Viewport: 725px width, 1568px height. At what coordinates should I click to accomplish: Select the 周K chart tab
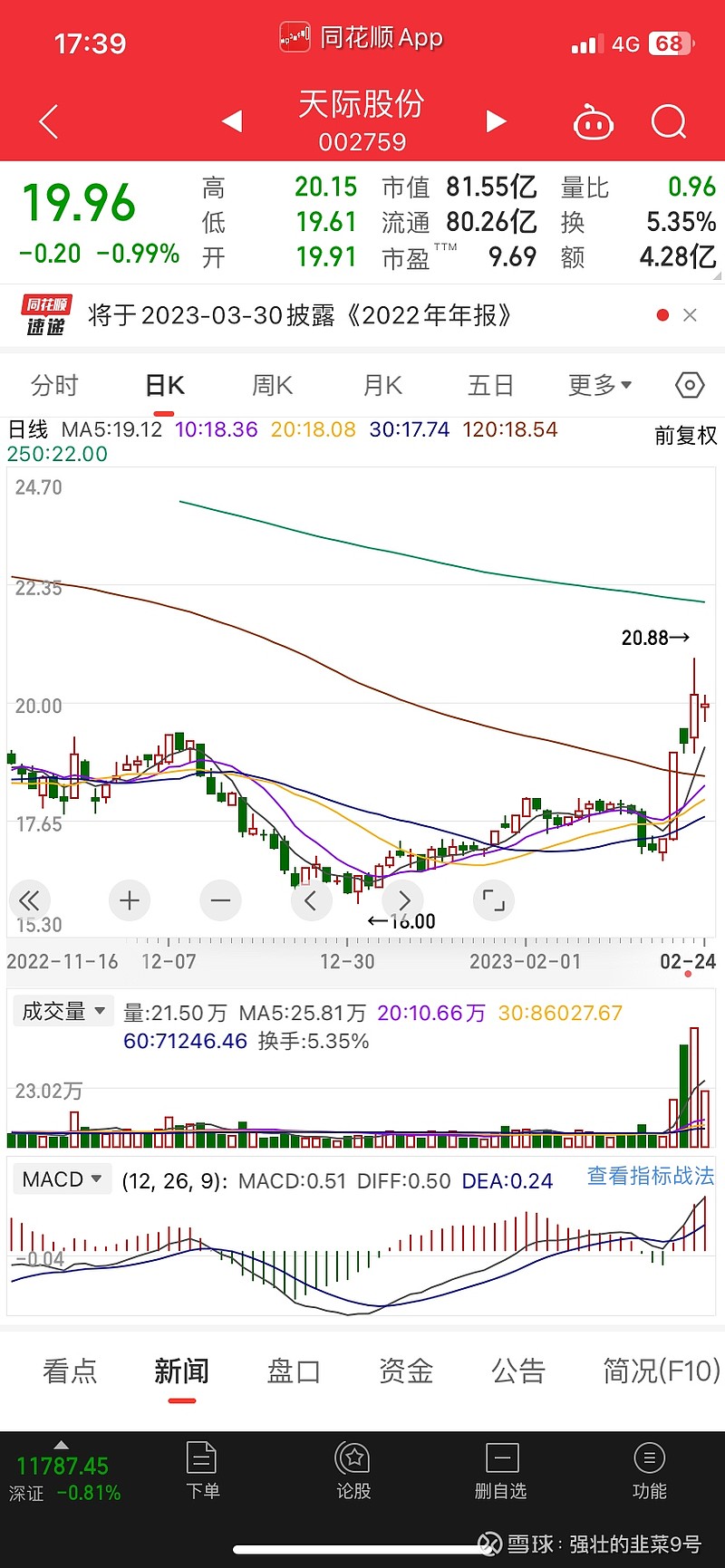pyautogui.click(x=272, y=386)
